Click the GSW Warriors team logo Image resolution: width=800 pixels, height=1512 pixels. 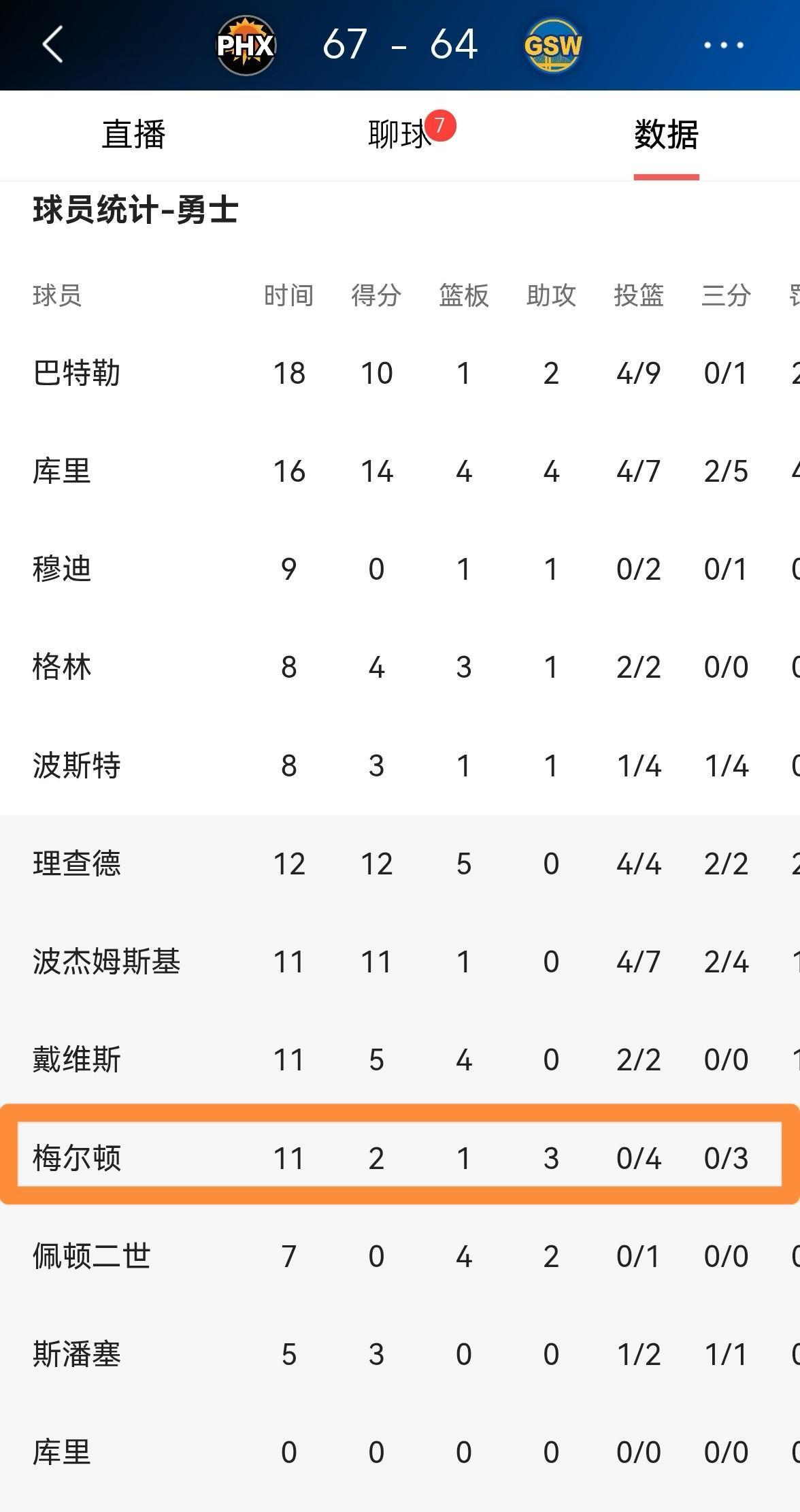pos(552,45)
